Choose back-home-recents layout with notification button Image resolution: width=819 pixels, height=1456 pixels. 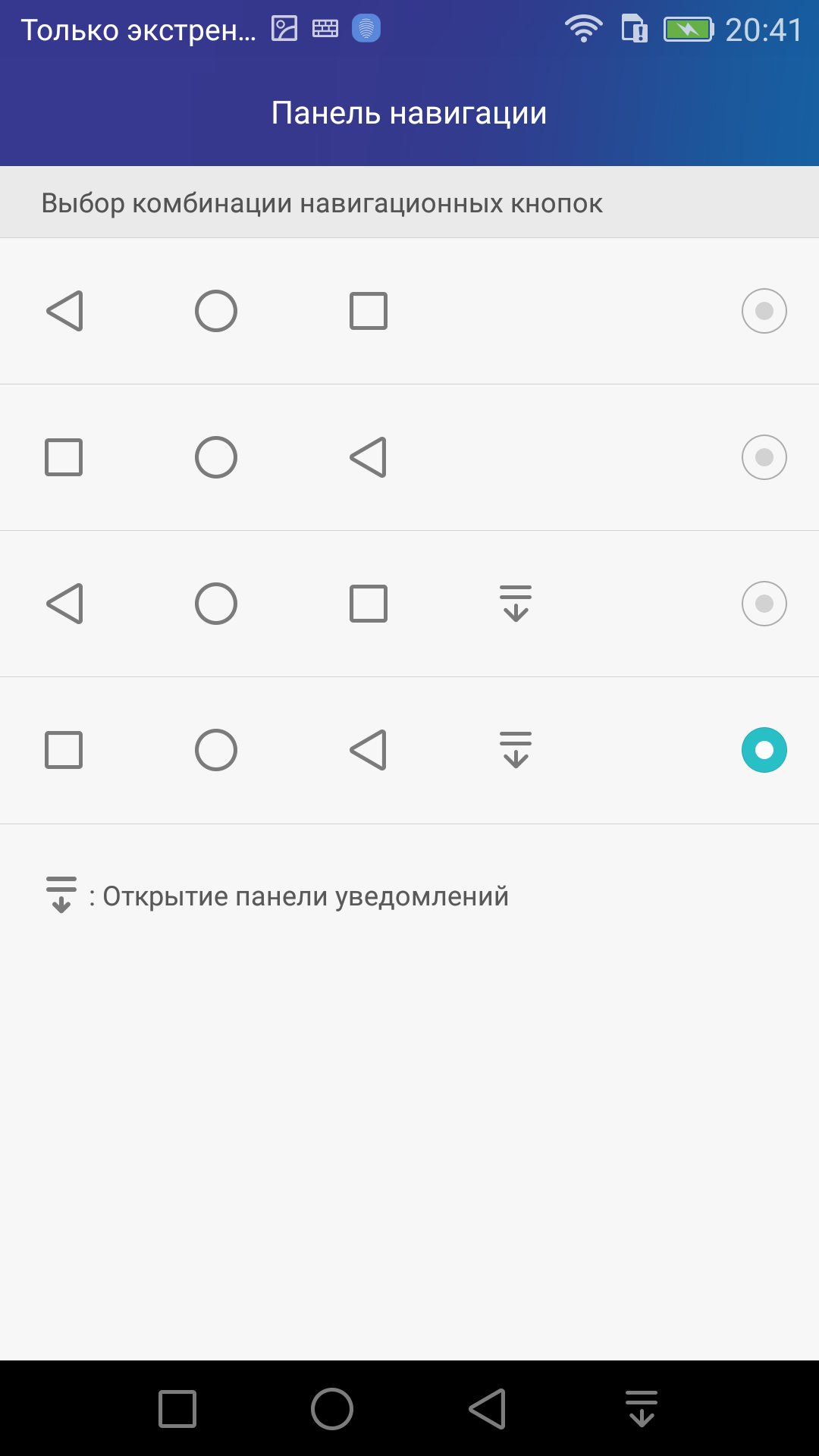pos(409,604)
